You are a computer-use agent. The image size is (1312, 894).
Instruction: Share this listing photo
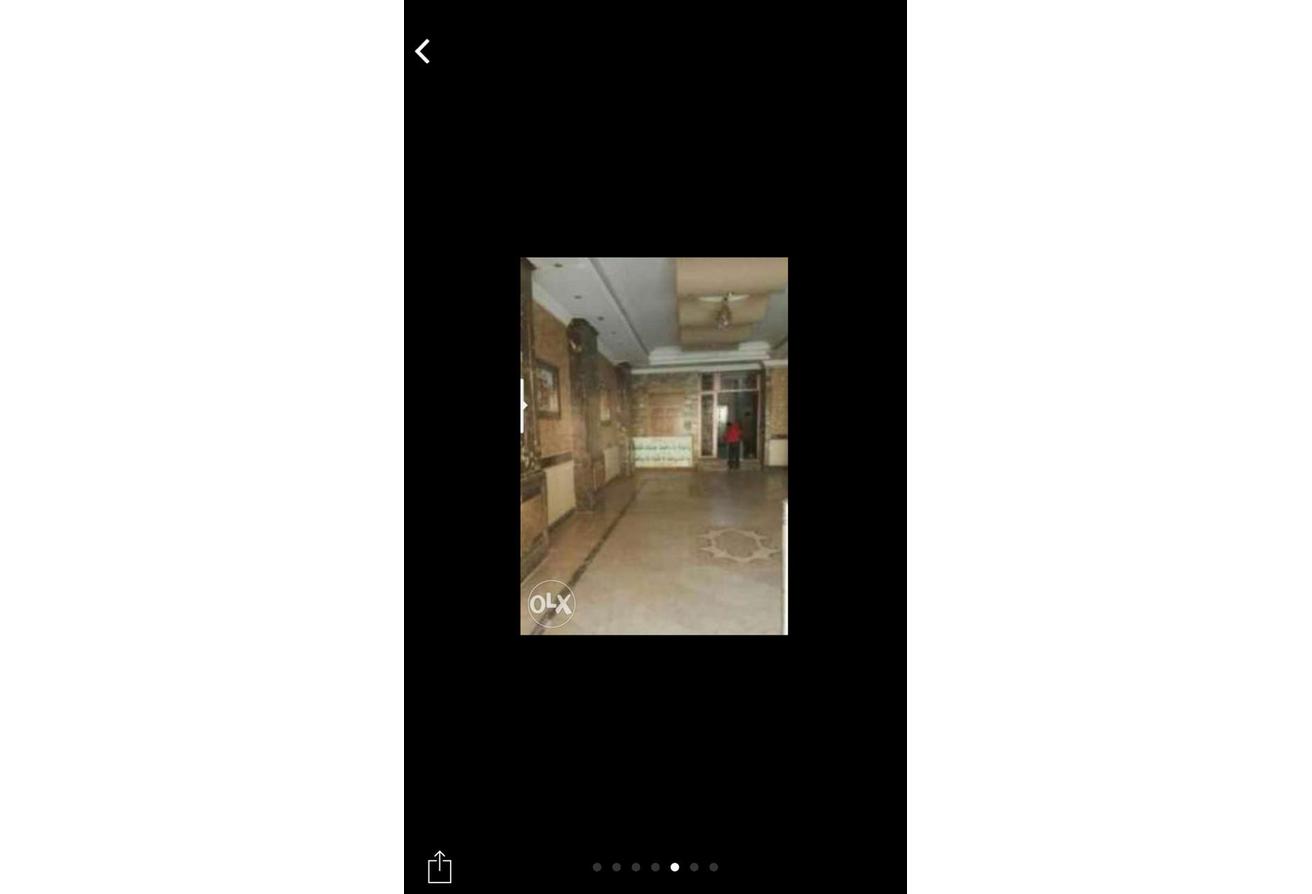440,866
